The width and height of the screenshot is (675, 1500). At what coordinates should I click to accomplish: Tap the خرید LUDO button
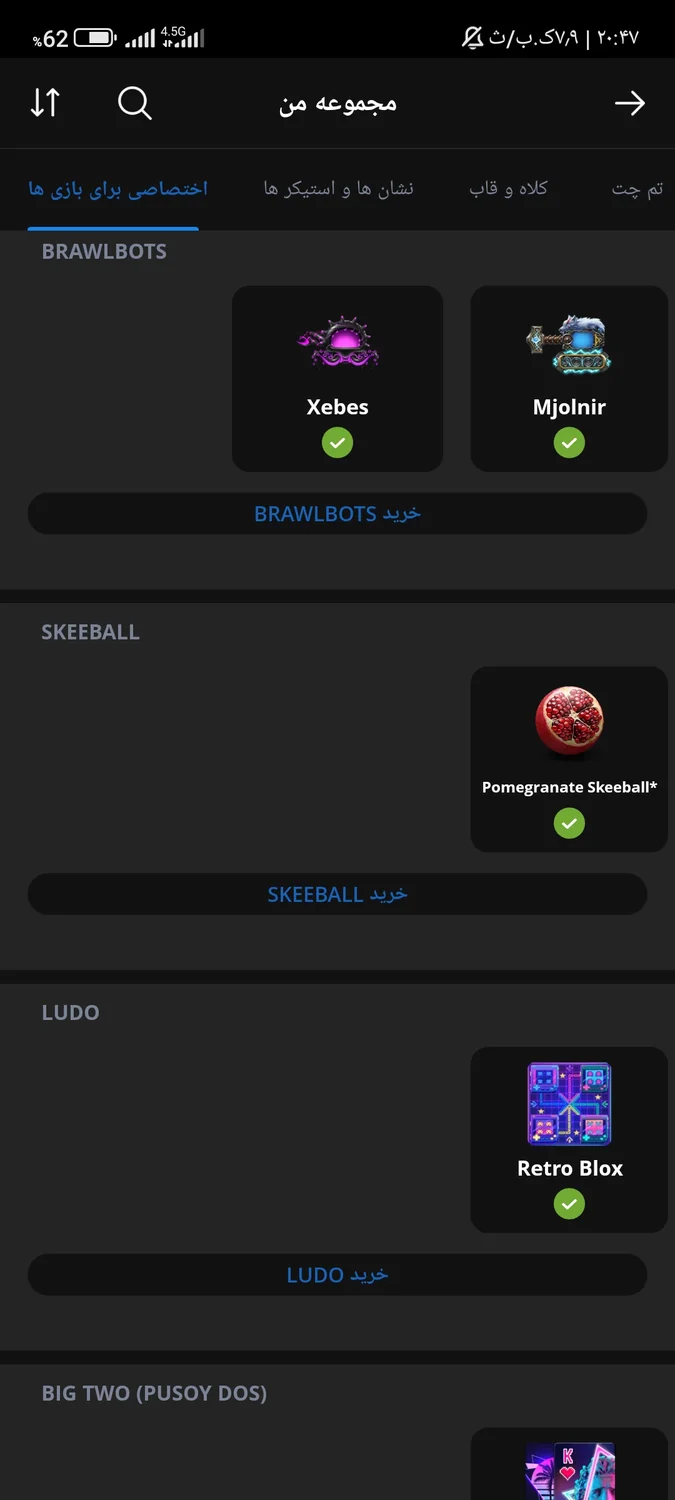tap(337, 1275)
